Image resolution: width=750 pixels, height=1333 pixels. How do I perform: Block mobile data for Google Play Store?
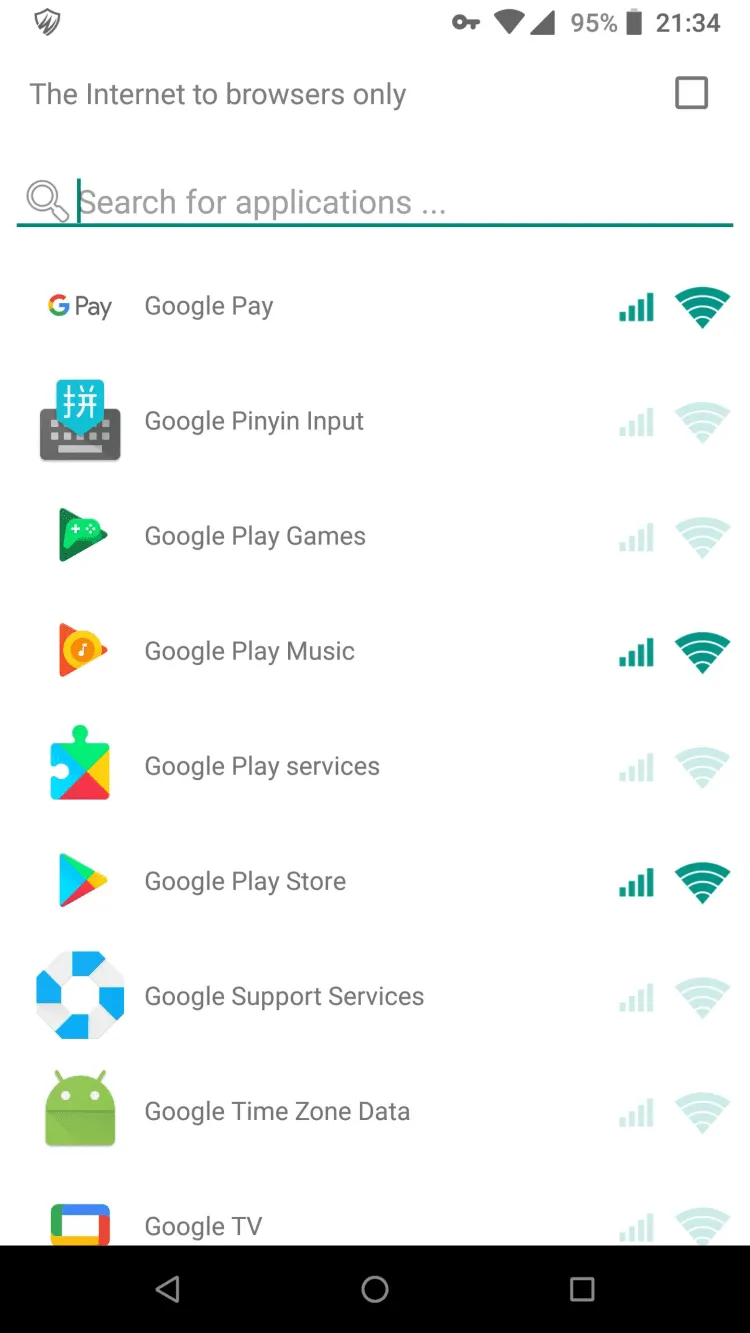(x=636, y=882)
